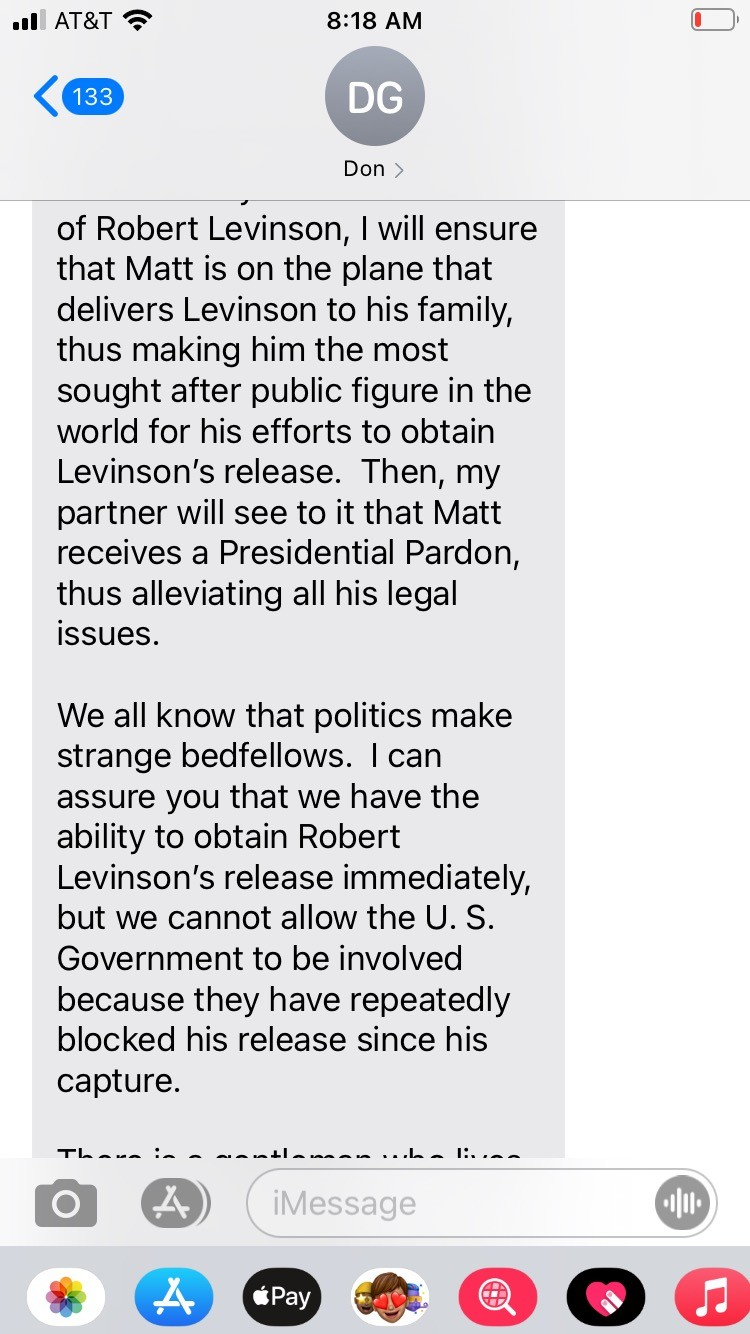Tap the iMessage text field
The image size is (750, 1334).
pyautogui.click(x=450, y=1203)
